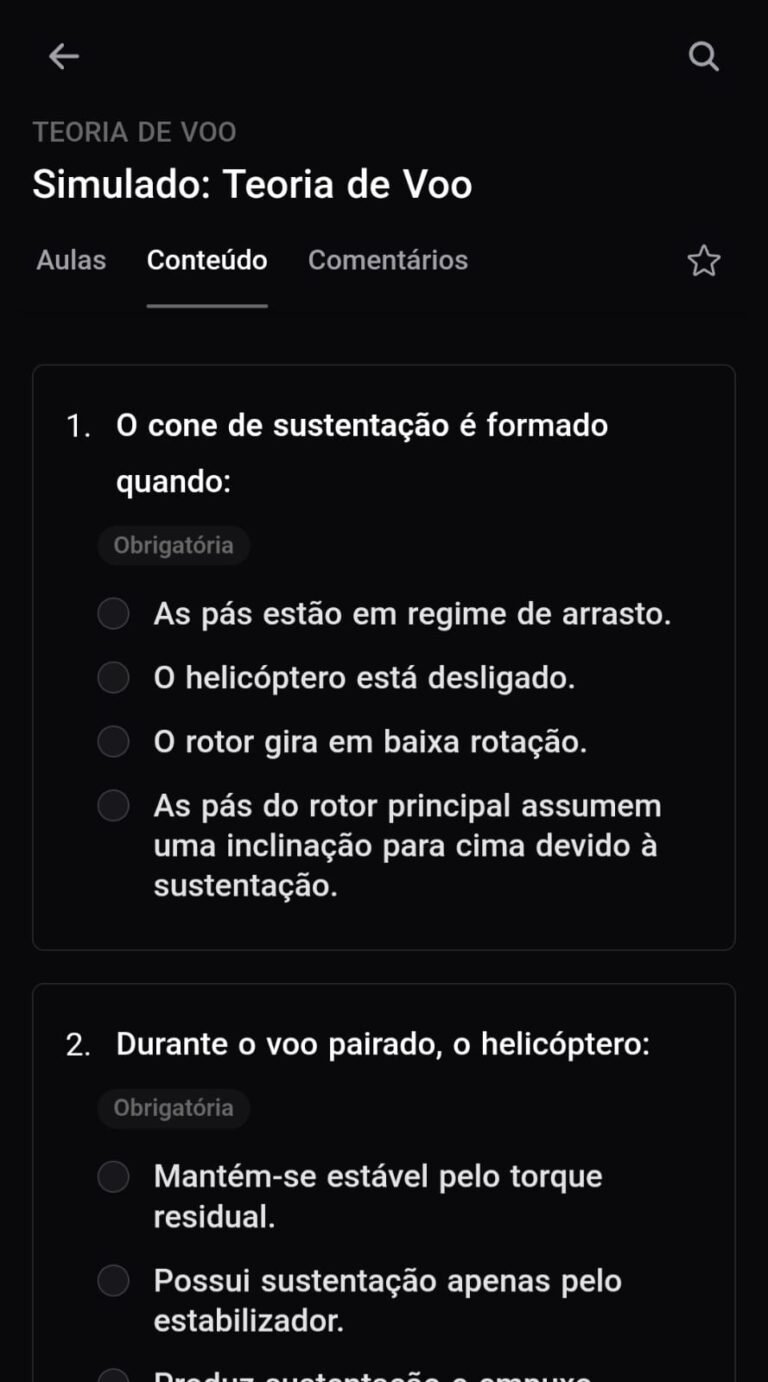Pick 'As pás do rotor principal assumem' option
This screenshot has width=768, height=1382.
click(x=114, y=806)
